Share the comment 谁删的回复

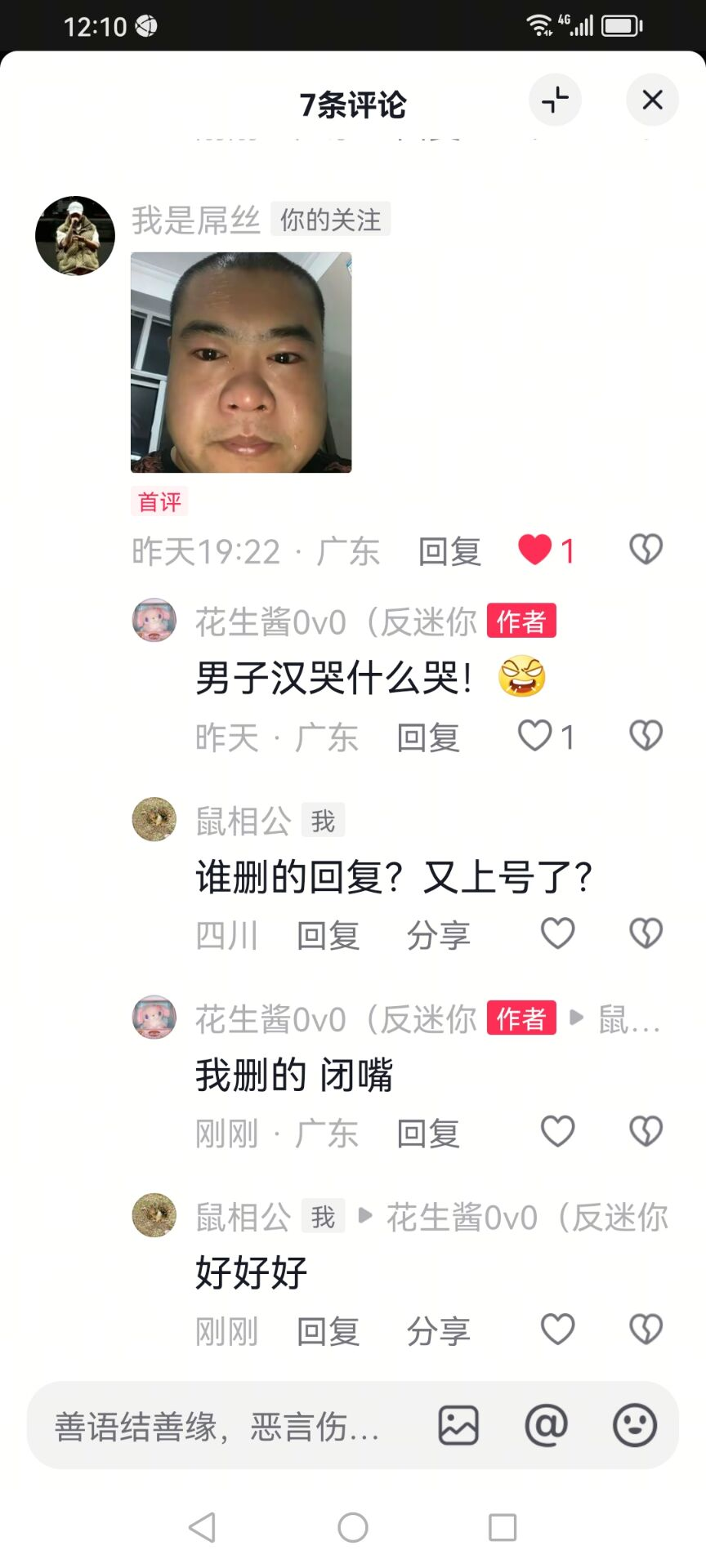(439, 935)
